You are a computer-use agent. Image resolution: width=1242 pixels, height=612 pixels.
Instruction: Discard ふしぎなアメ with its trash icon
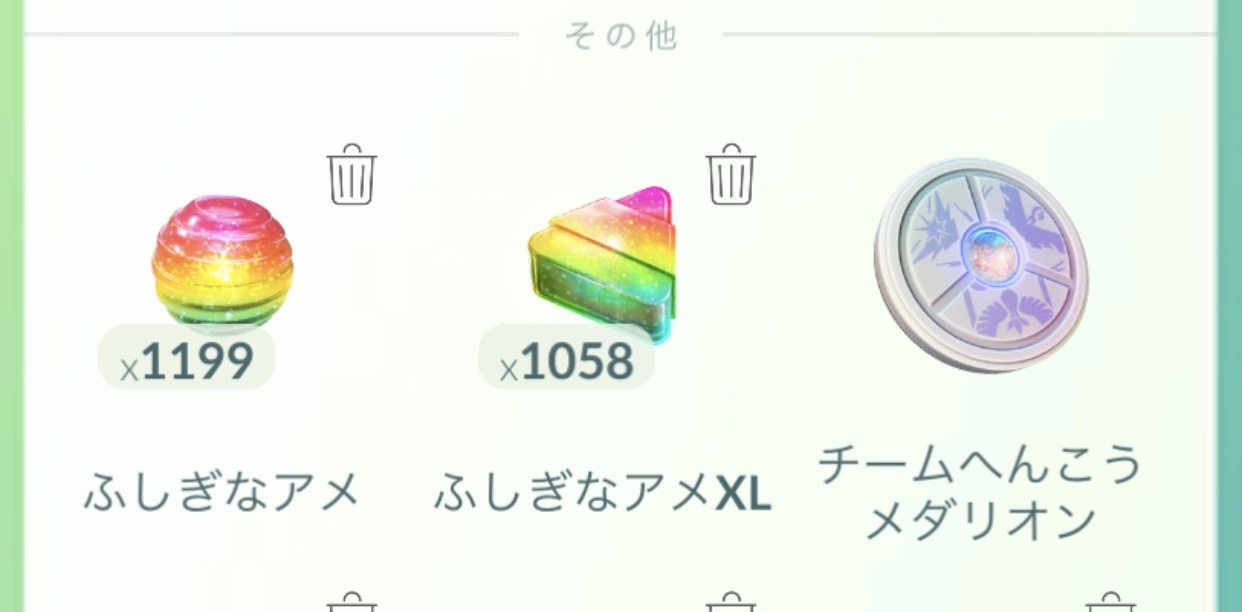pyautogui.click(x=351, y=175)
